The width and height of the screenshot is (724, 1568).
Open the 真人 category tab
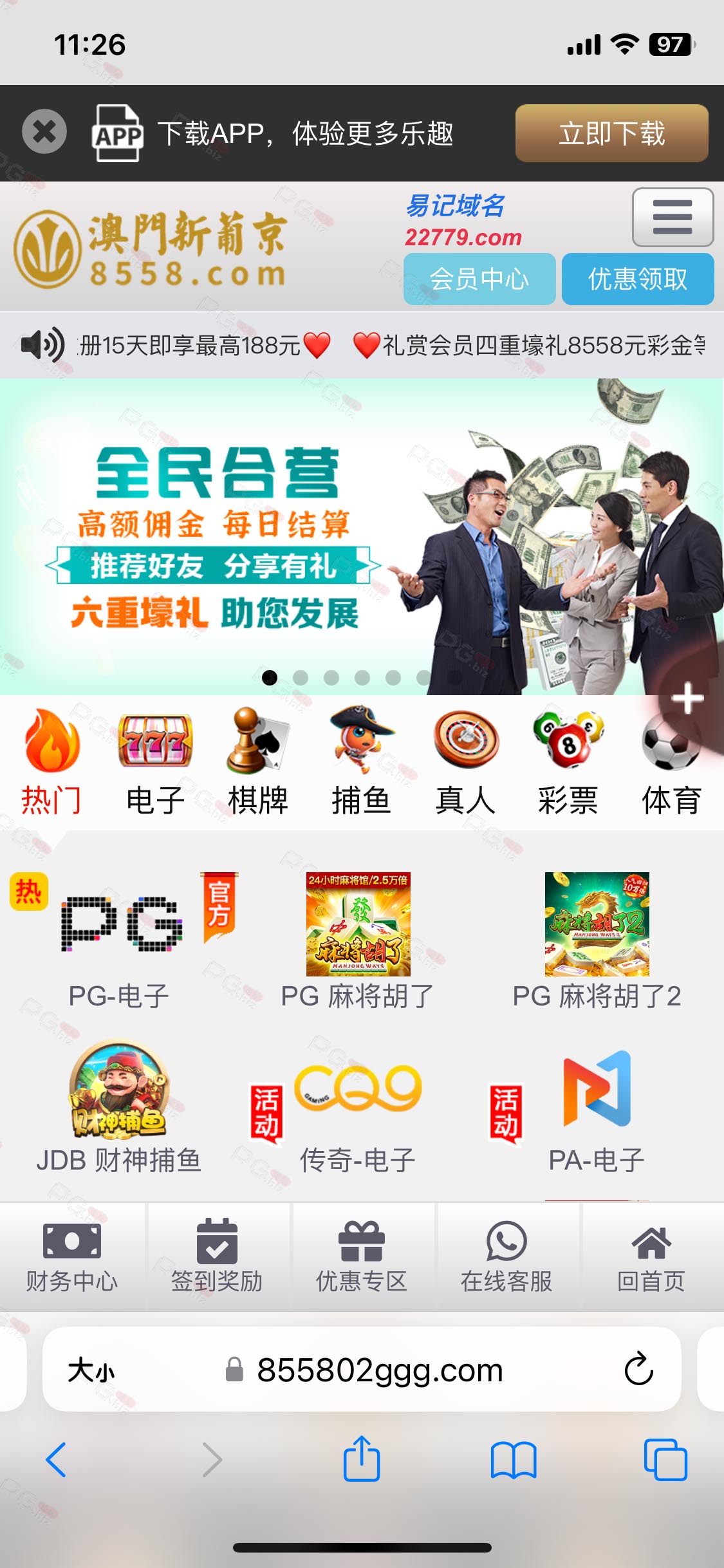(465, 763)
